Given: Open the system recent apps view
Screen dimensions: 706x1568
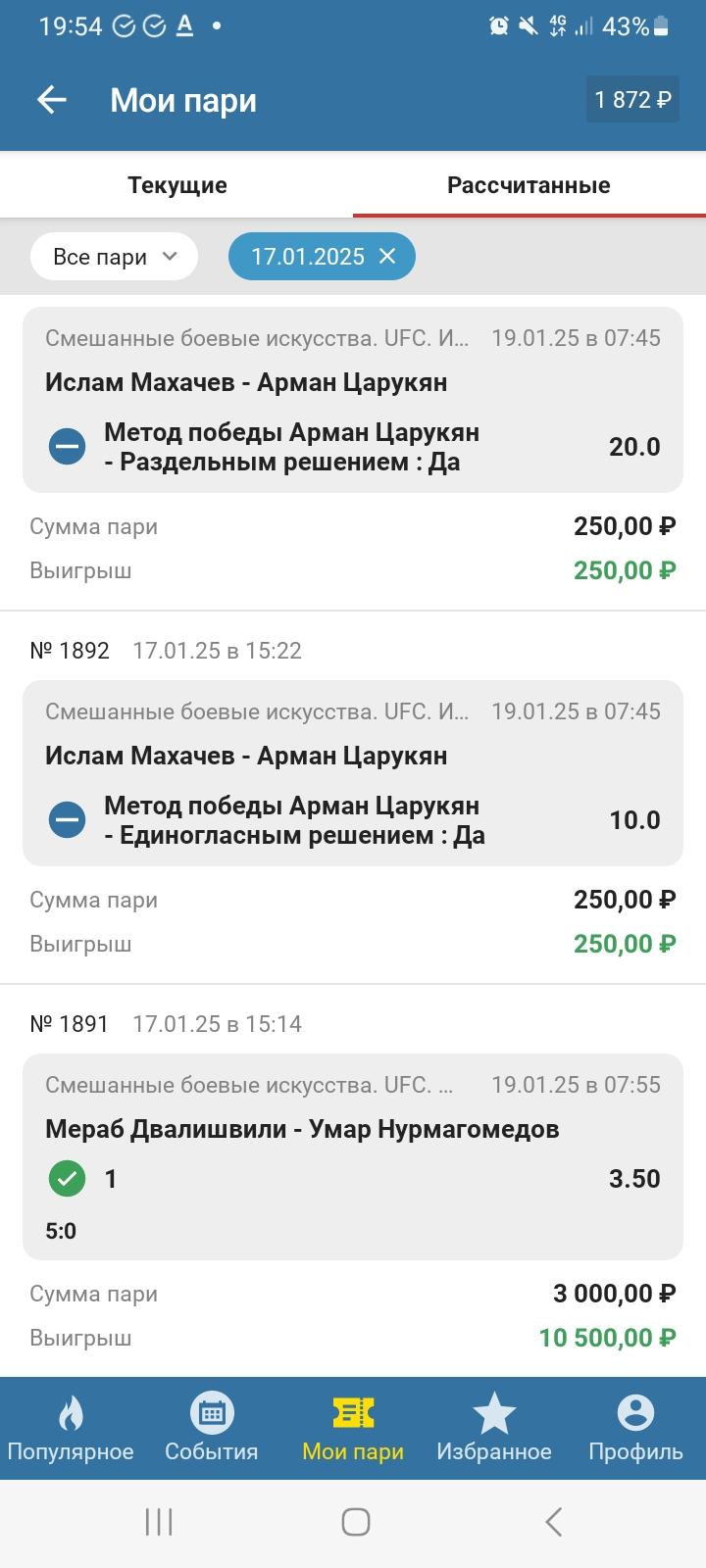Looking at the screenshot, I should [159, 1522].
